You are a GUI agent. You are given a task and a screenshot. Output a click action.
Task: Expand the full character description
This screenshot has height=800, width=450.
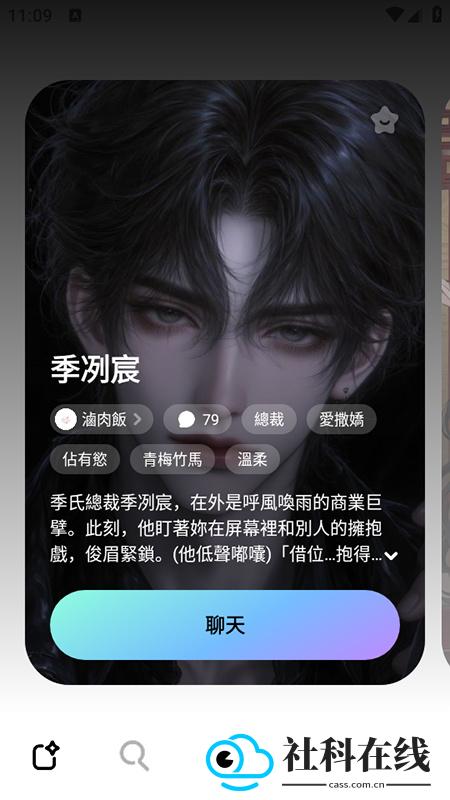pos(391,556)
